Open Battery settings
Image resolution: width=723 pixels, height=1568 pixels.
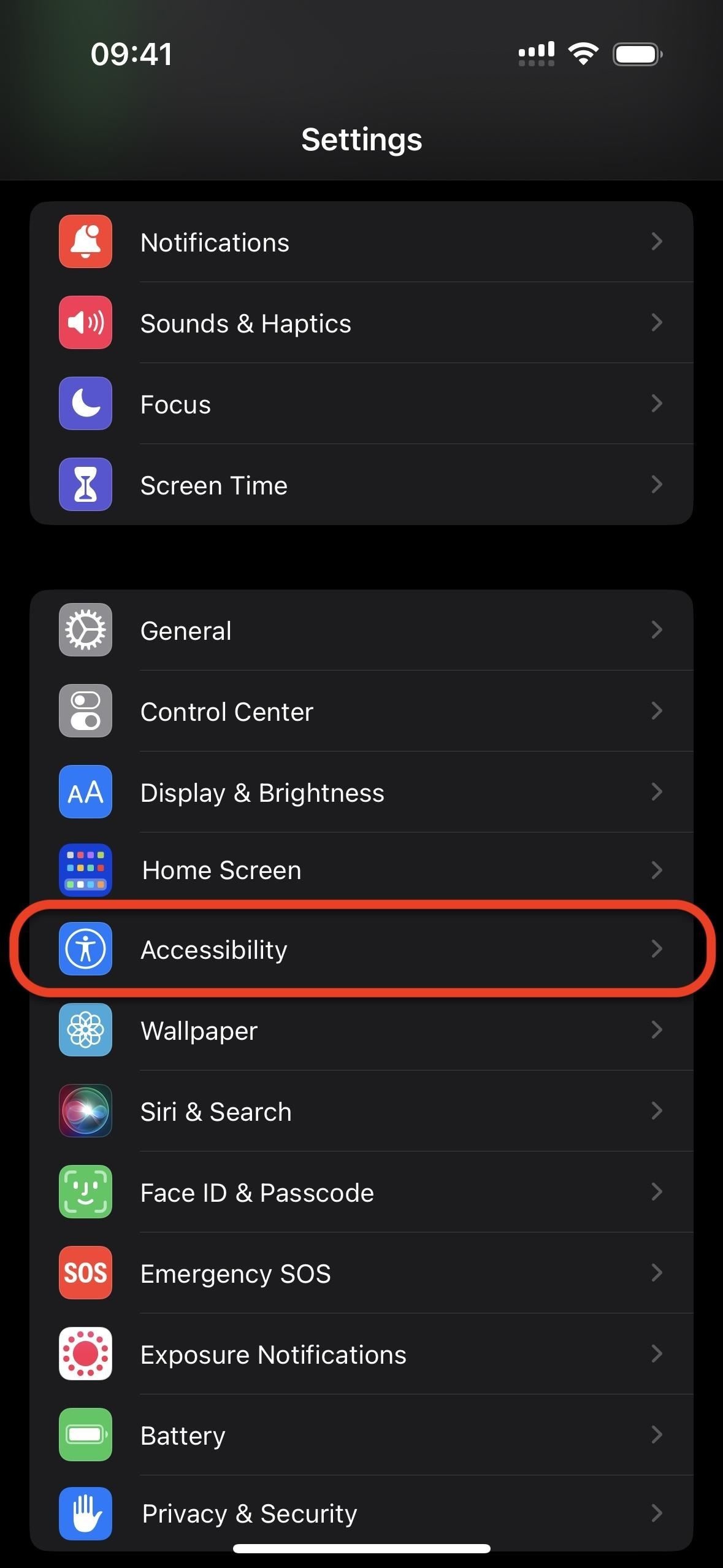pos(361,1435)
